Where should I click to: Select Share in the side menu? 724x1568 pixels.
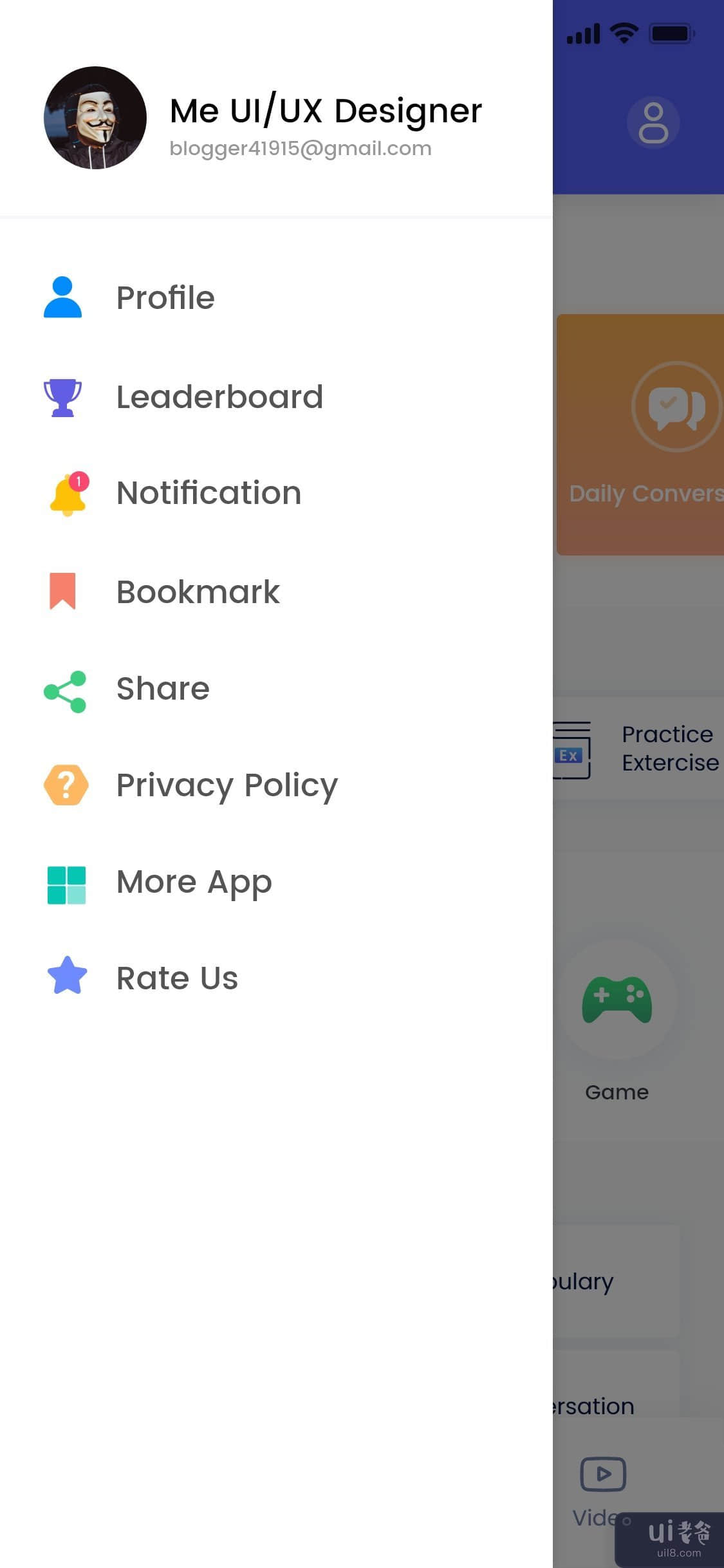(x=163, y=689)
